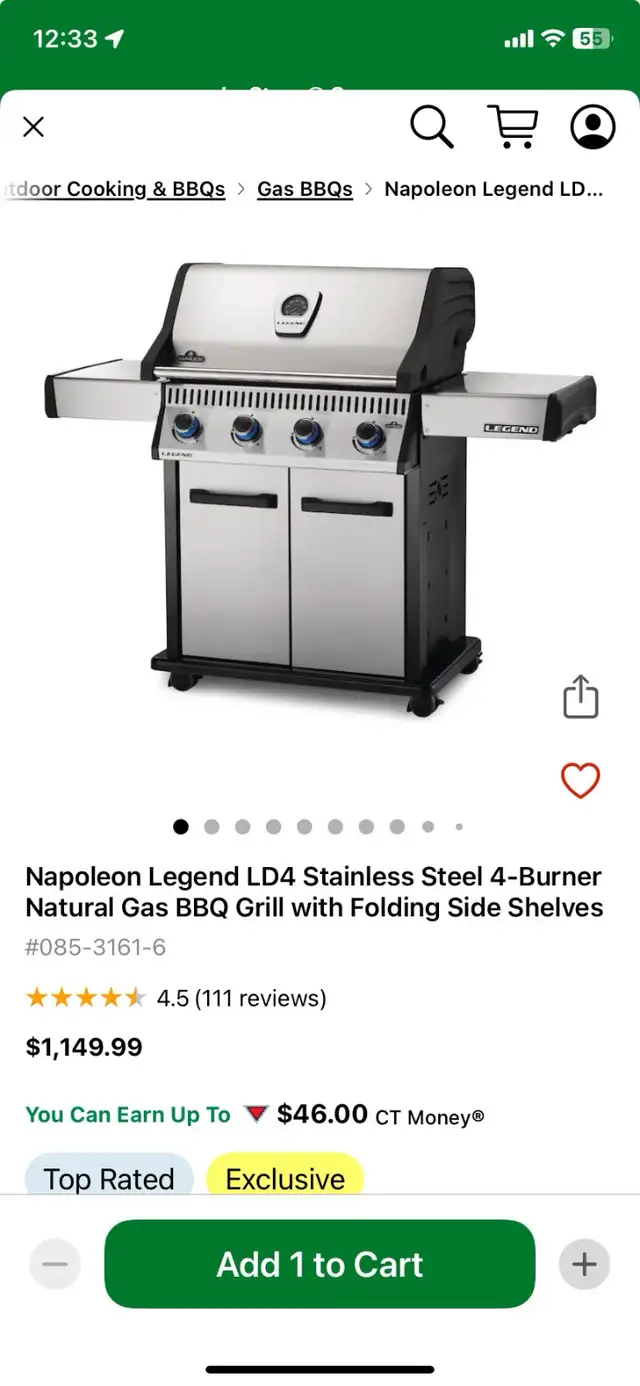The width and height of the screenshot is (640, 1386).
Task: Open the account profile icon
Action: 593,127
